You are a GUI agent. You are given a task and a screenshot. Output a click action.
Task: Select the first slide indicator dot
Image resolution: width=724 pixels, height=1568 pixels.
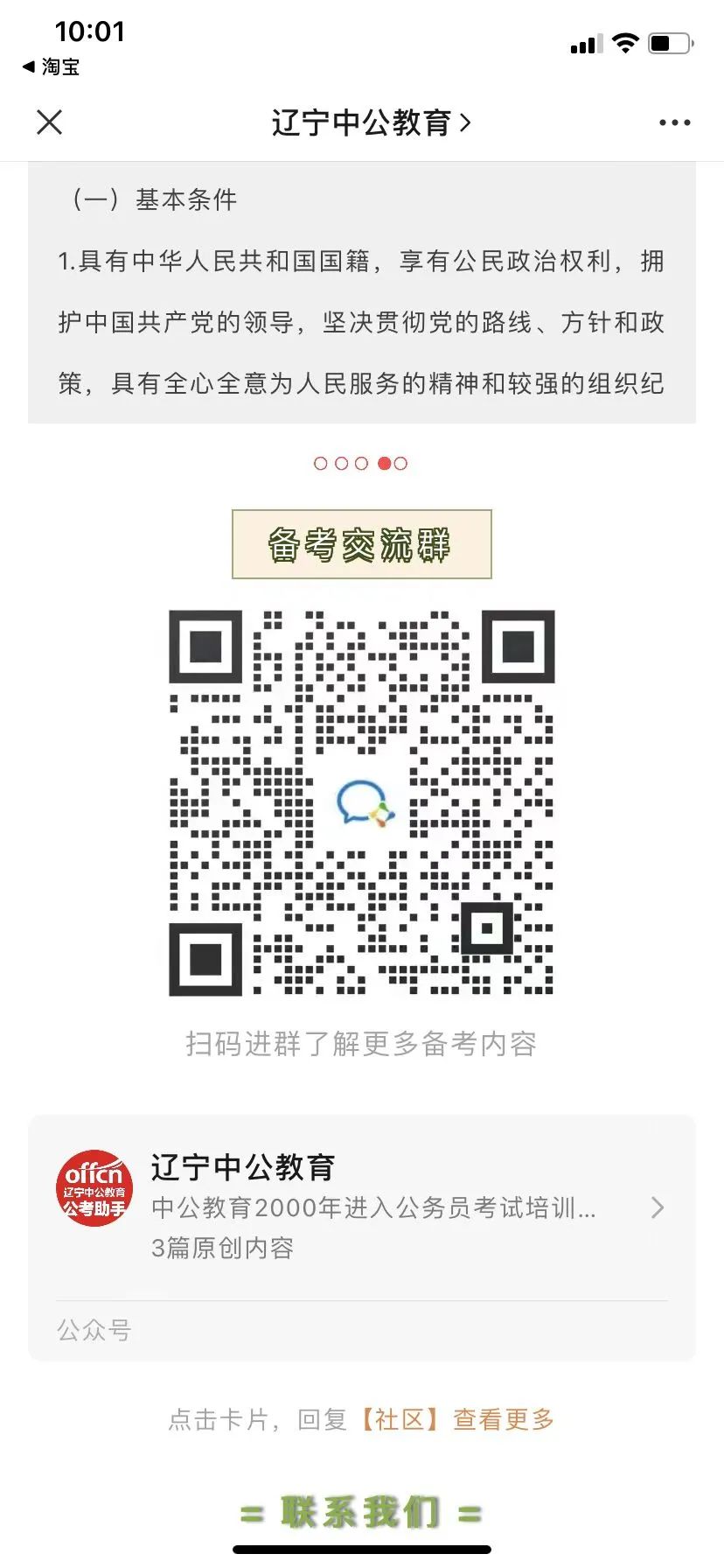click(321, 464)
